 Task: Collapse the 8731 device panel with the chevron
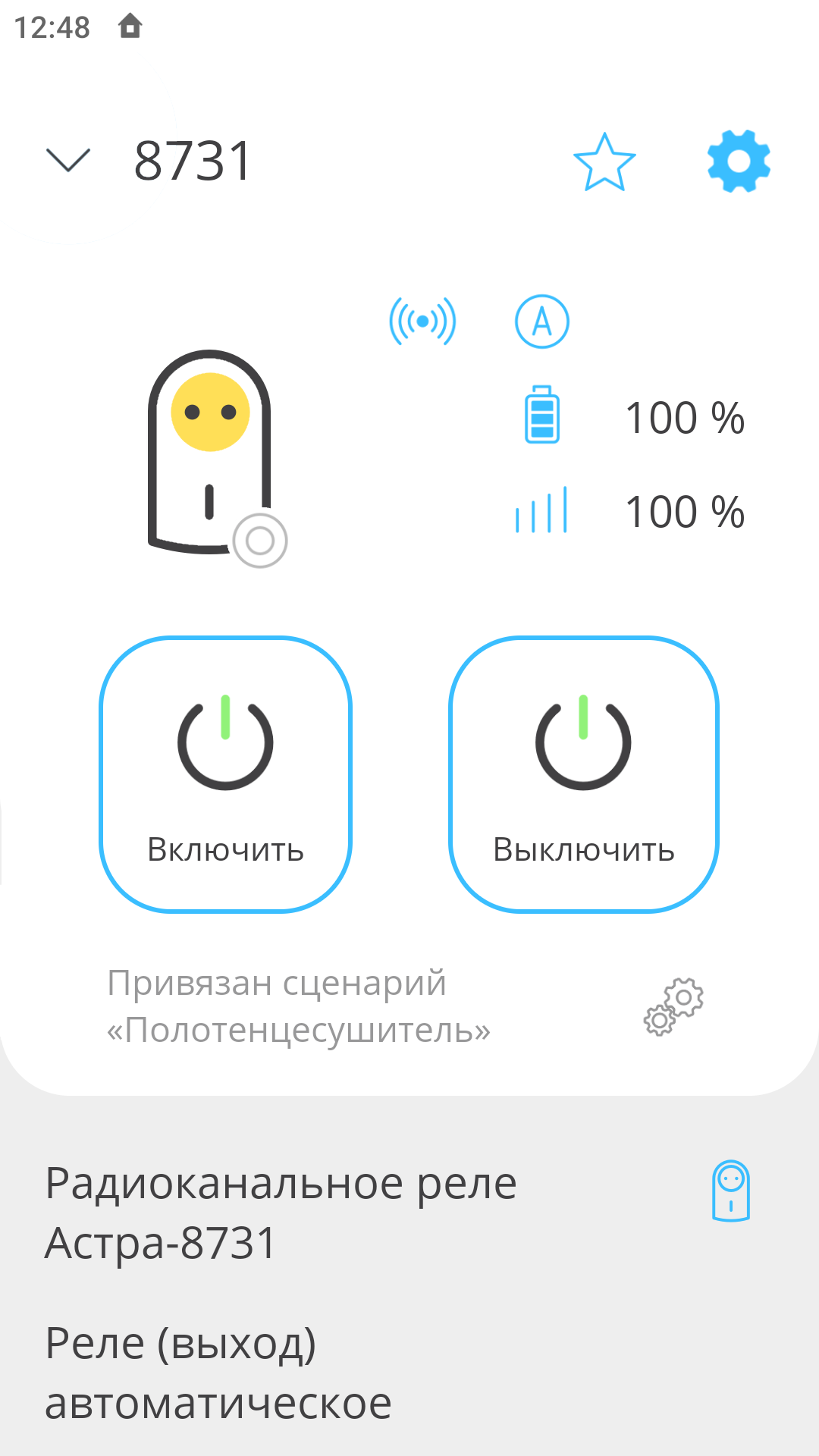click(68, 160)
